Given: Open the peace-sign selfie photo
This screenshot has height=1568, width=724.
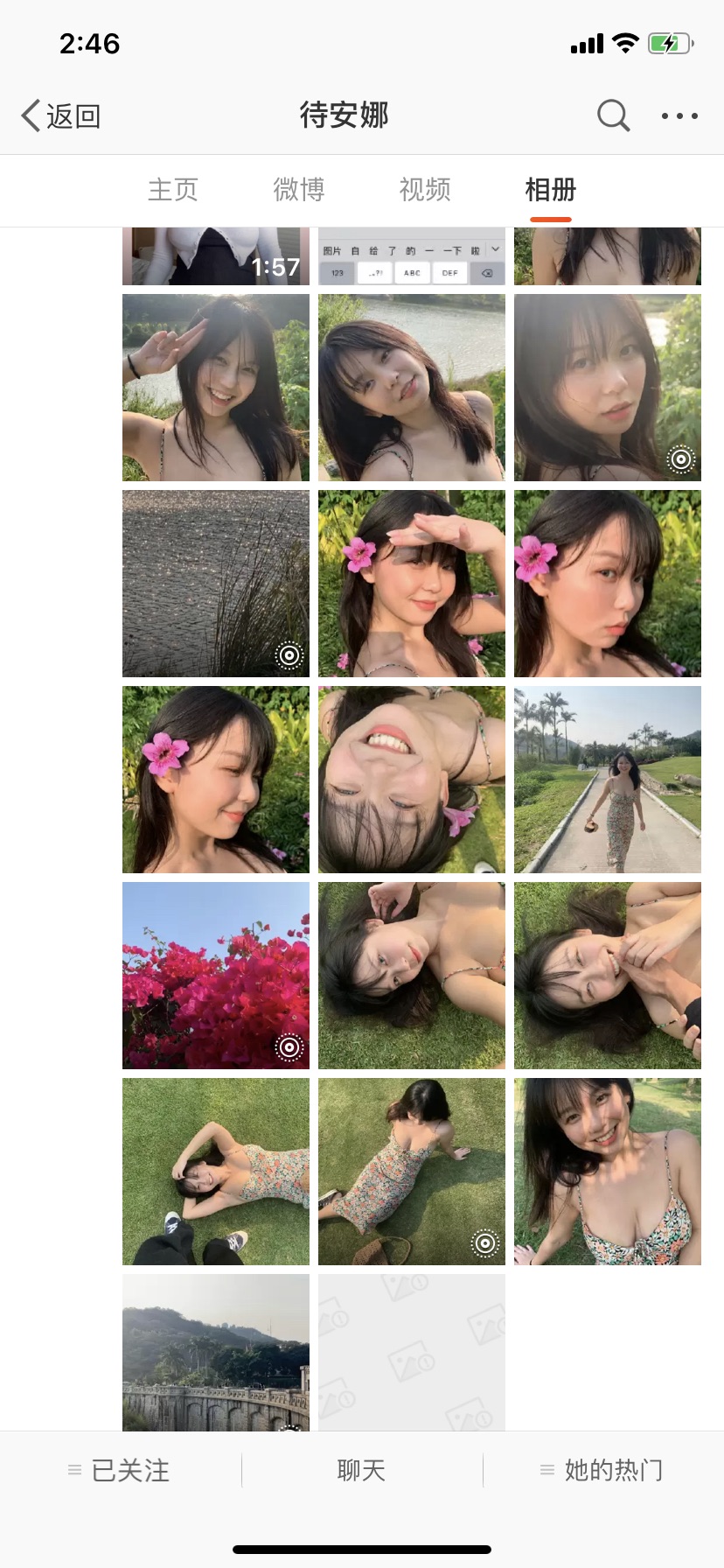Looking at the screenshot, I should 216,388.
